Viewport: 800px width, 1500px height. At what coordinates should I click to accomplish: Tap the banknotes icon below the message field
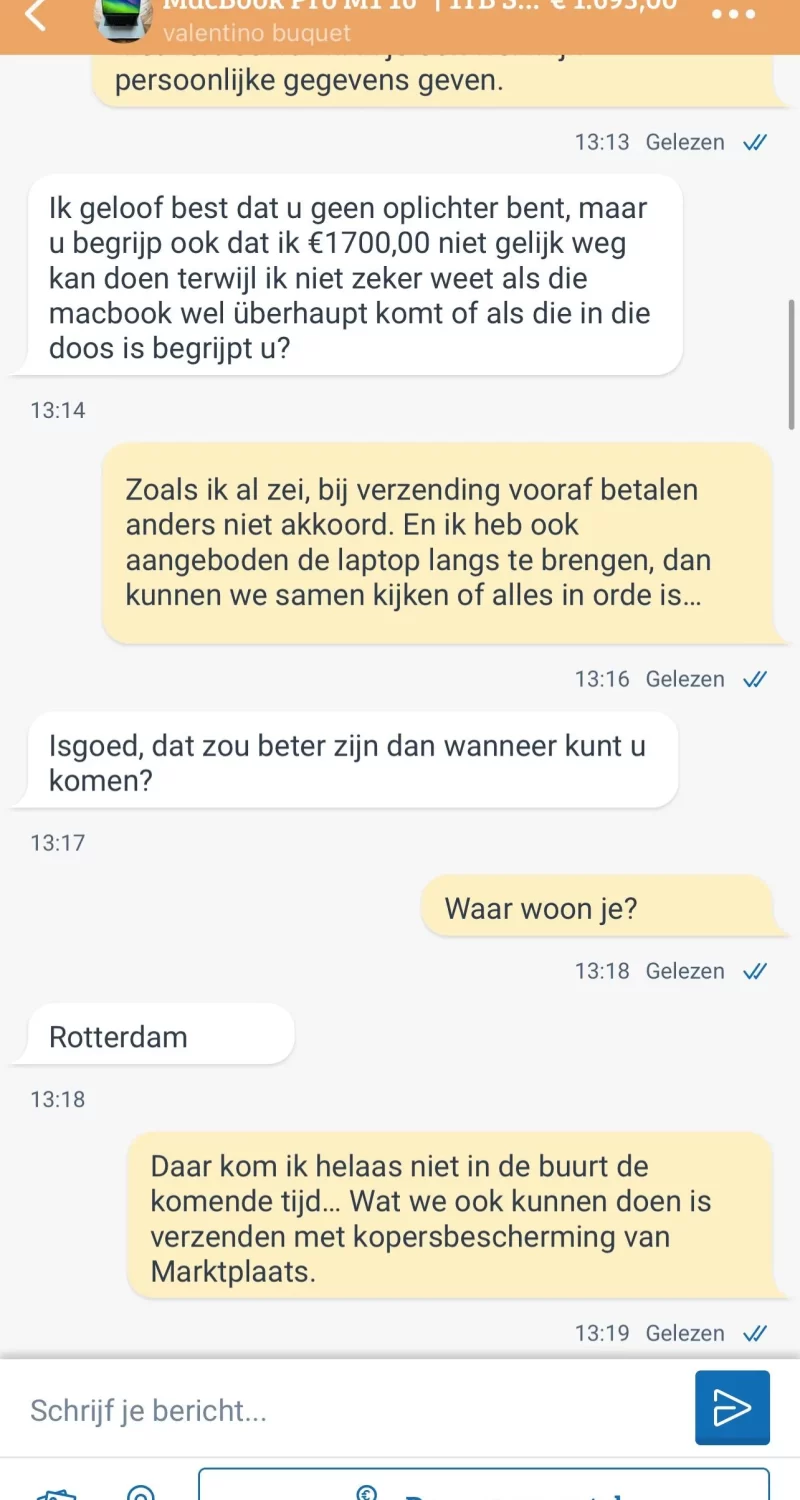point(55,1492)
